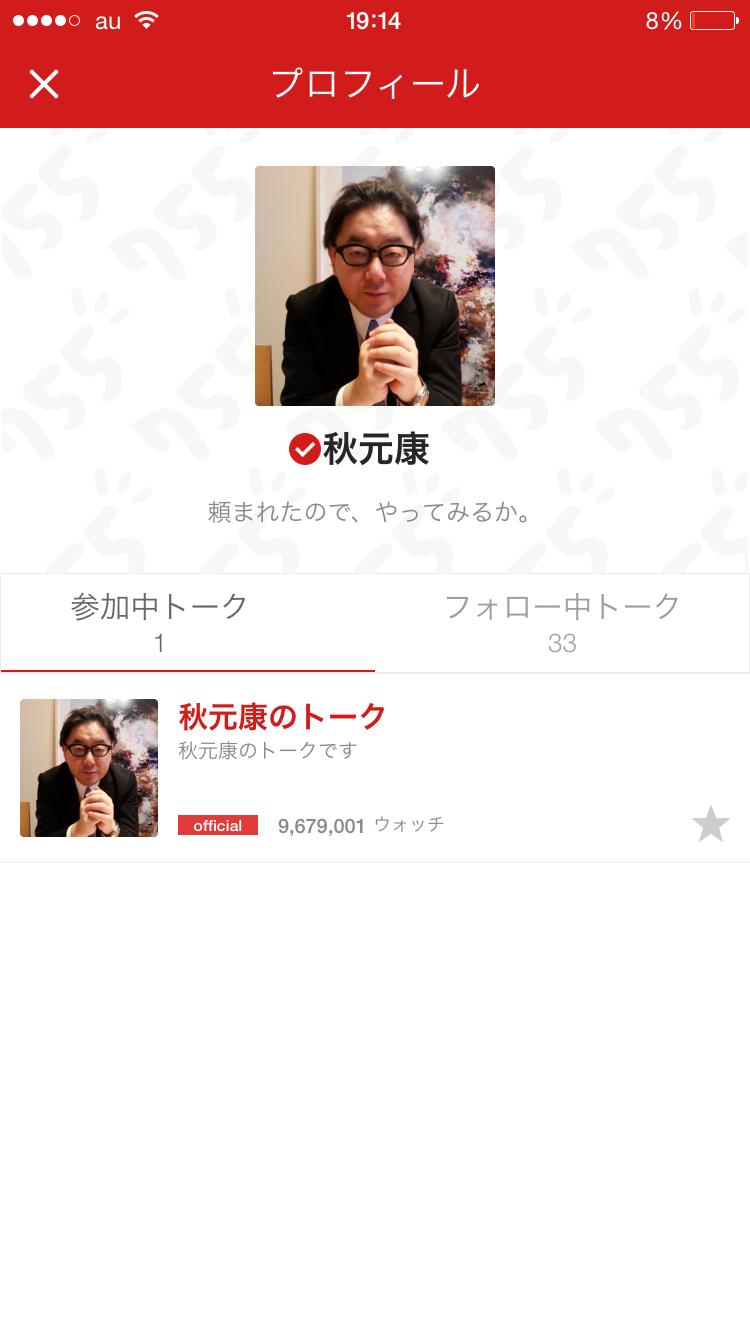Tap the watch count 9,679,001 ウォッチ
This screenshot has height=1334, width=750.
[360, 825]
